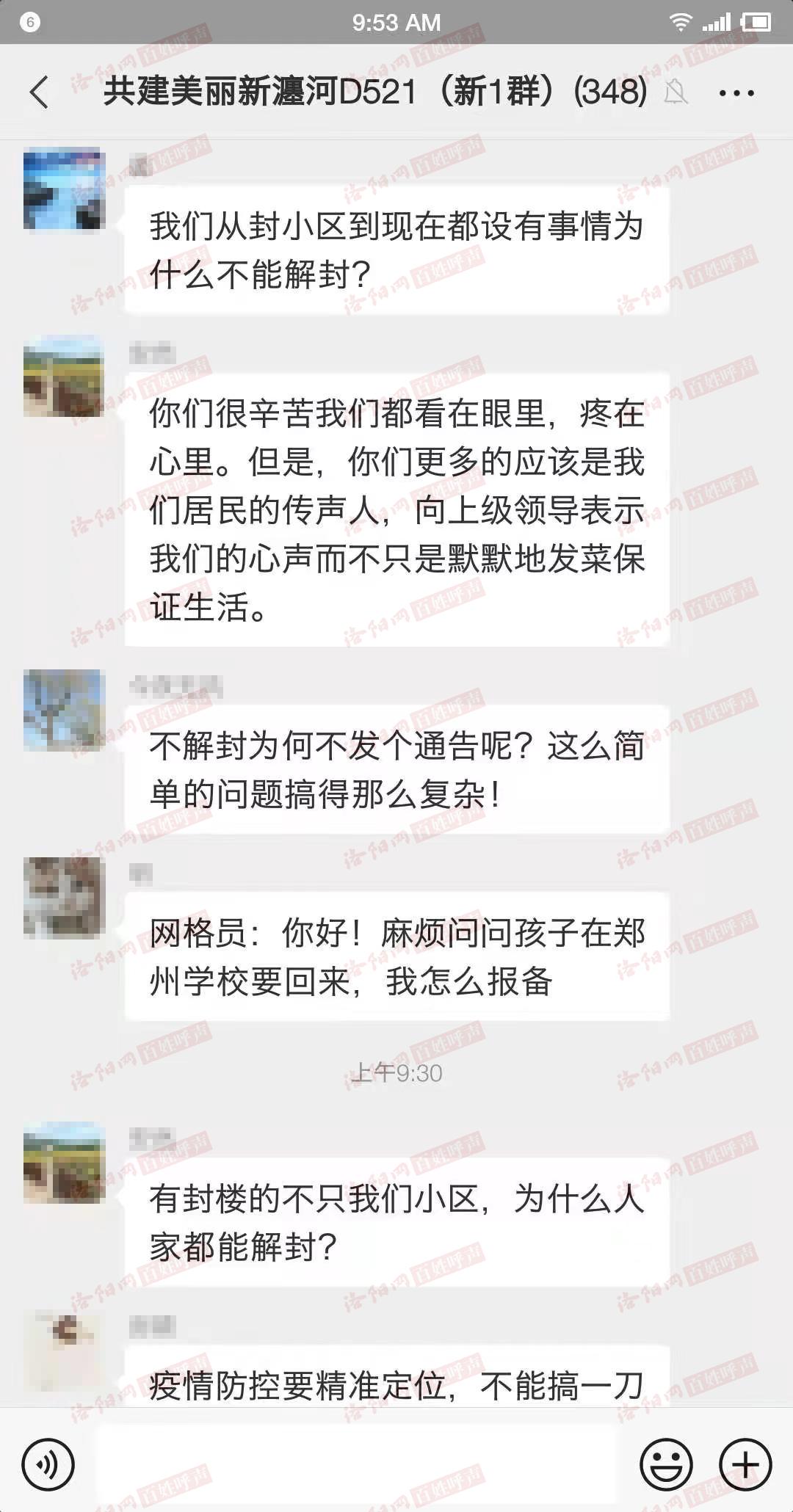Open the three-dot chat info menu
This screenshot has width=793, height=1512.
coord(736,93)
